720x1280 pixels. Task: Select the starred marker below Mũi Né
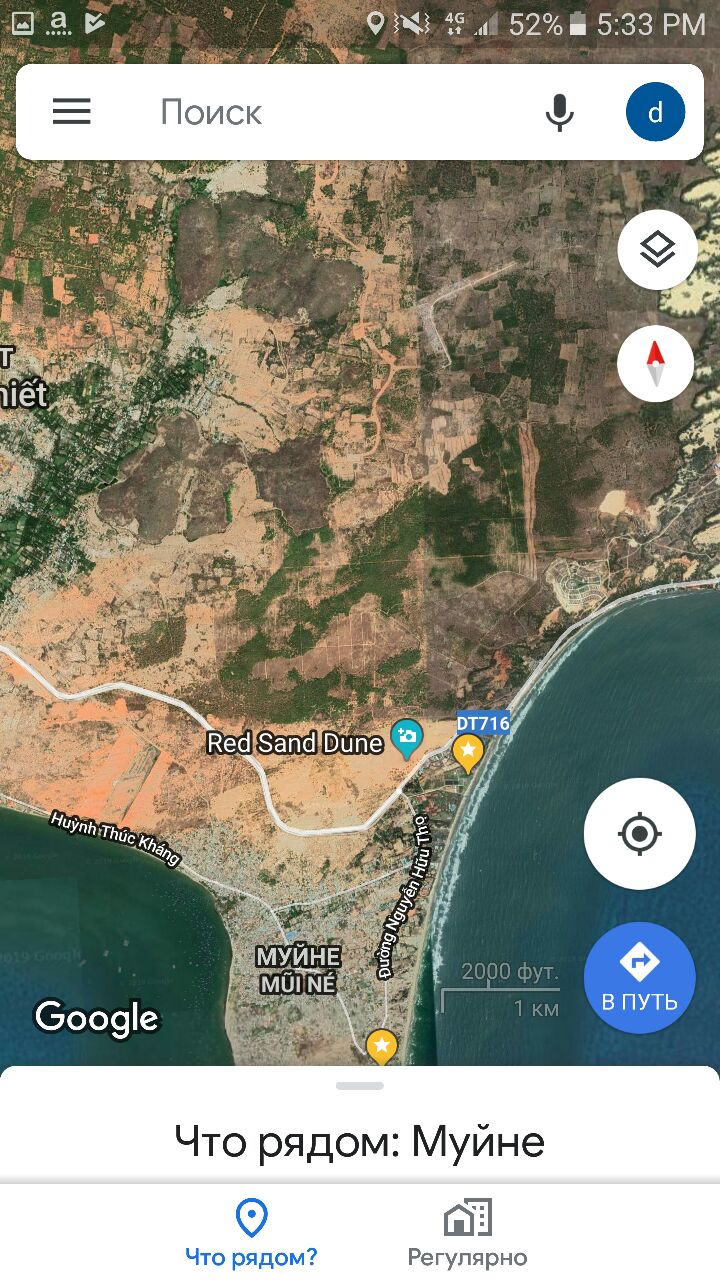[x=381, y=1047]
